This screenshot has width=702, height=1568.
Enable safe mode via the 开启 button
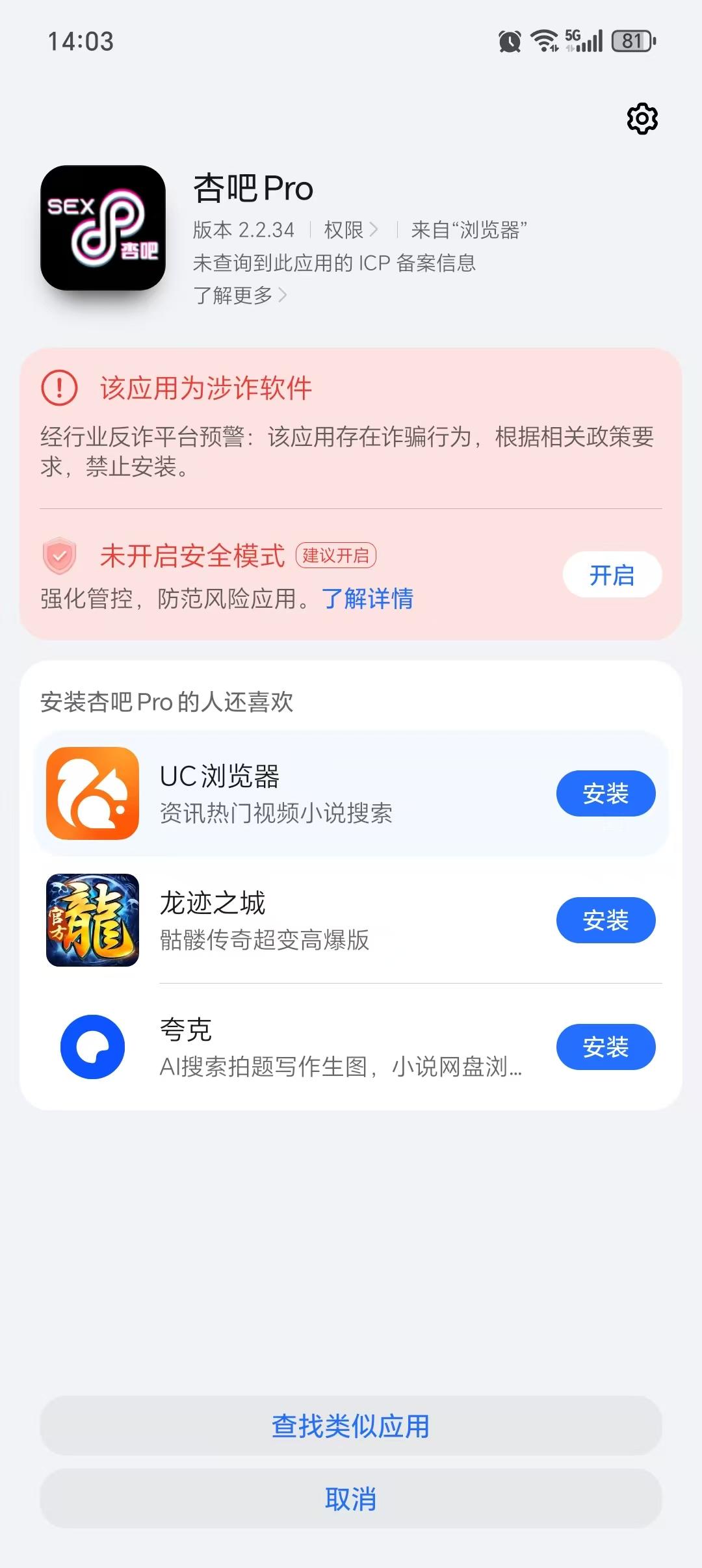click(613, 575)
